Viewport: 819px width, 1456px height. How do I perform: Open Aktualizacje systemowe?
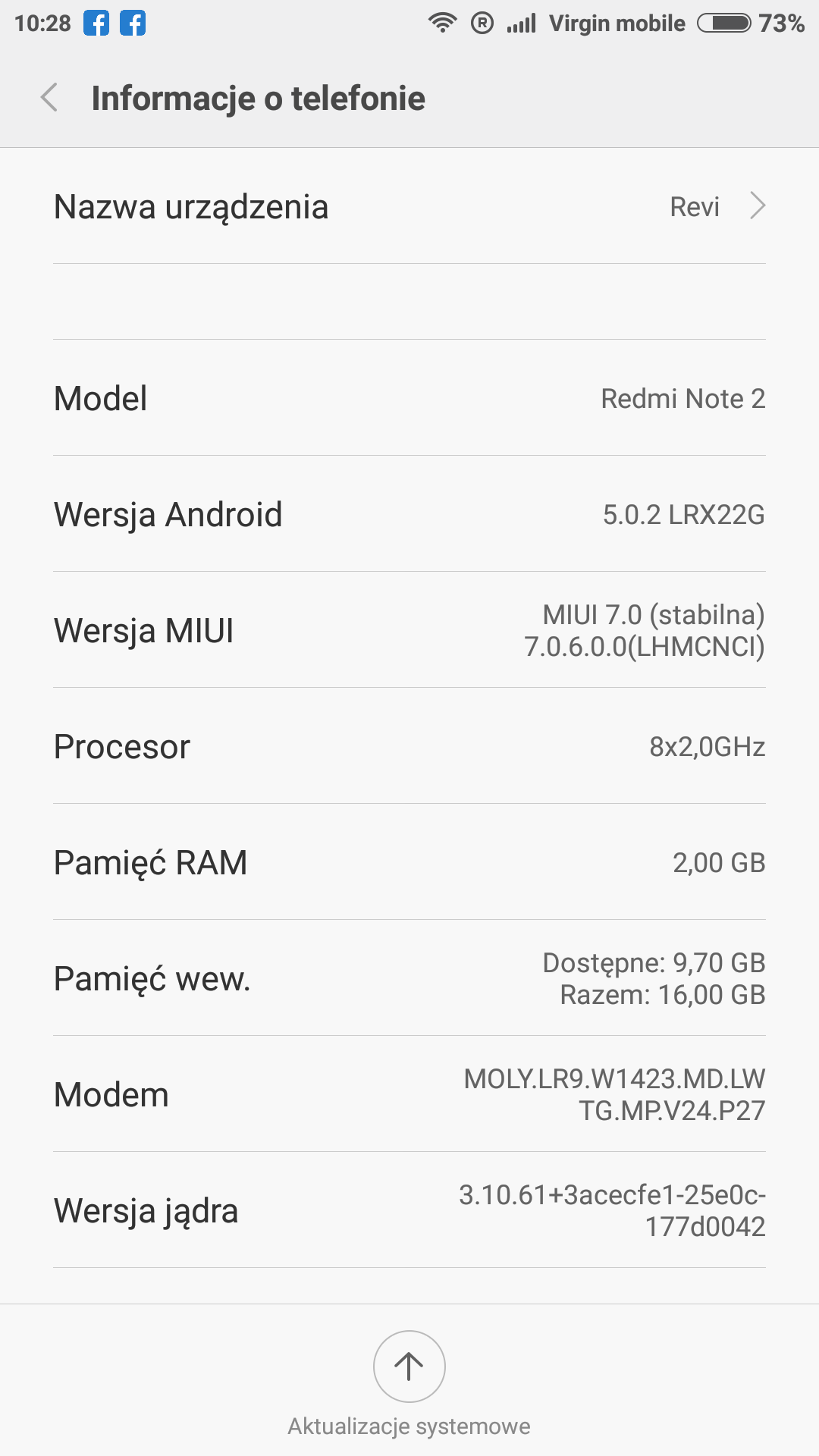(409, 1367)
